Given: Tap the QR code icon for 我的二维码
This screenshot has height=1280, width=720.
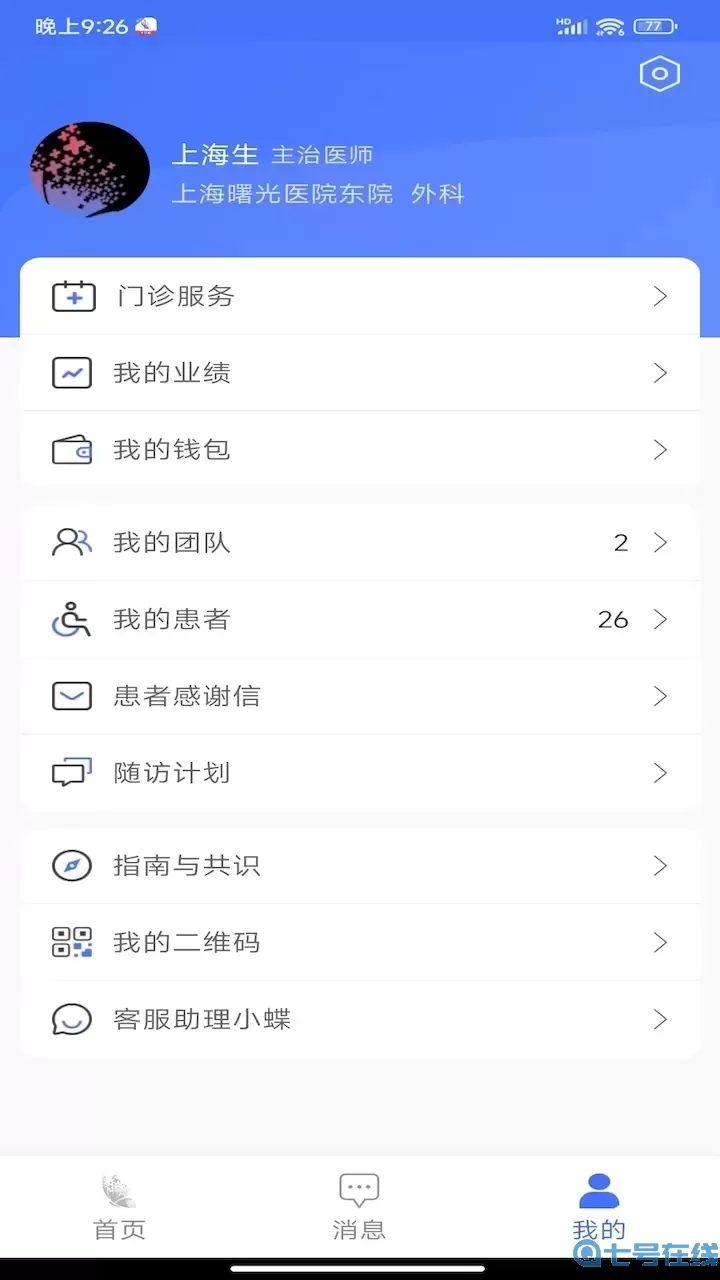Looking at the screenshot, I should 71,942.
